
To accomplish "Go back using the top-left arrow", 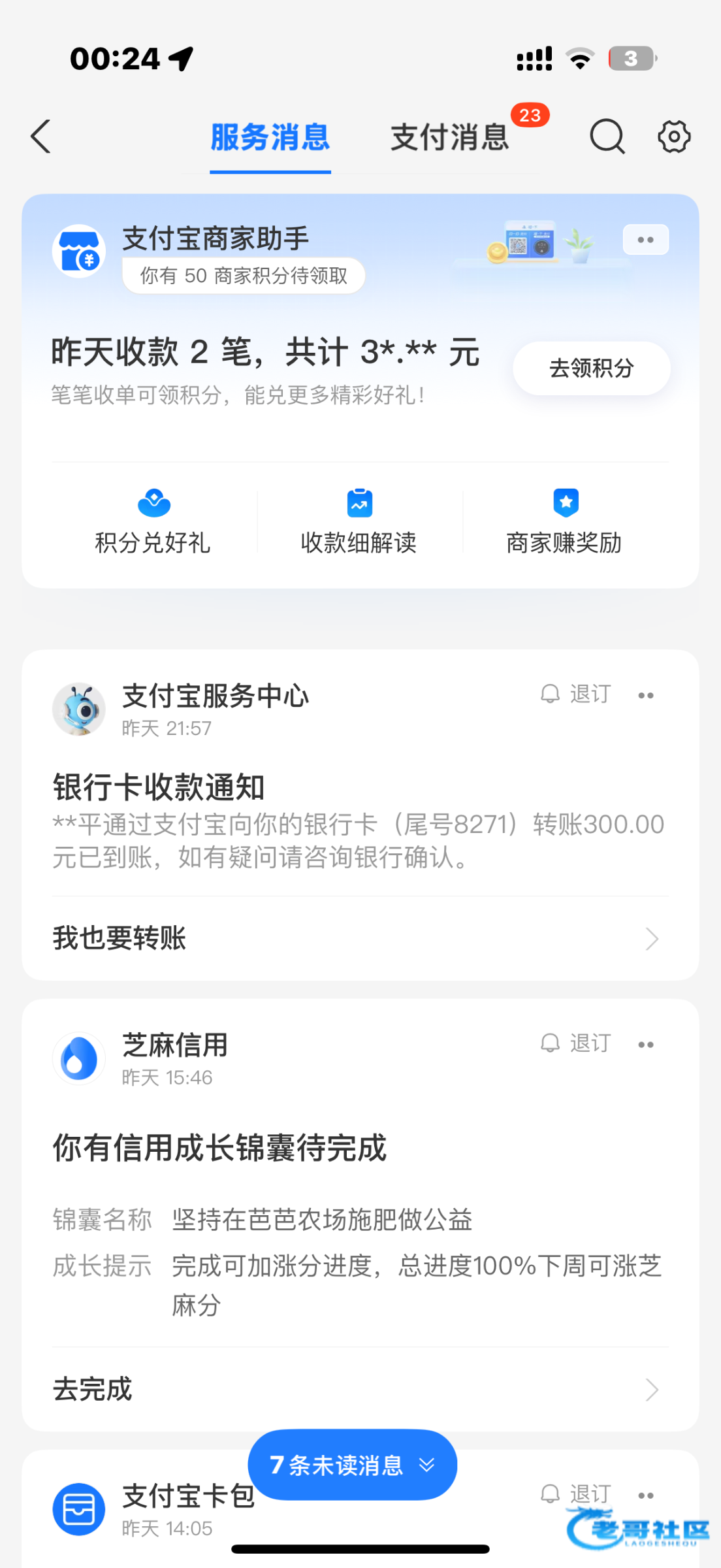I will click(x=40, y=137).
